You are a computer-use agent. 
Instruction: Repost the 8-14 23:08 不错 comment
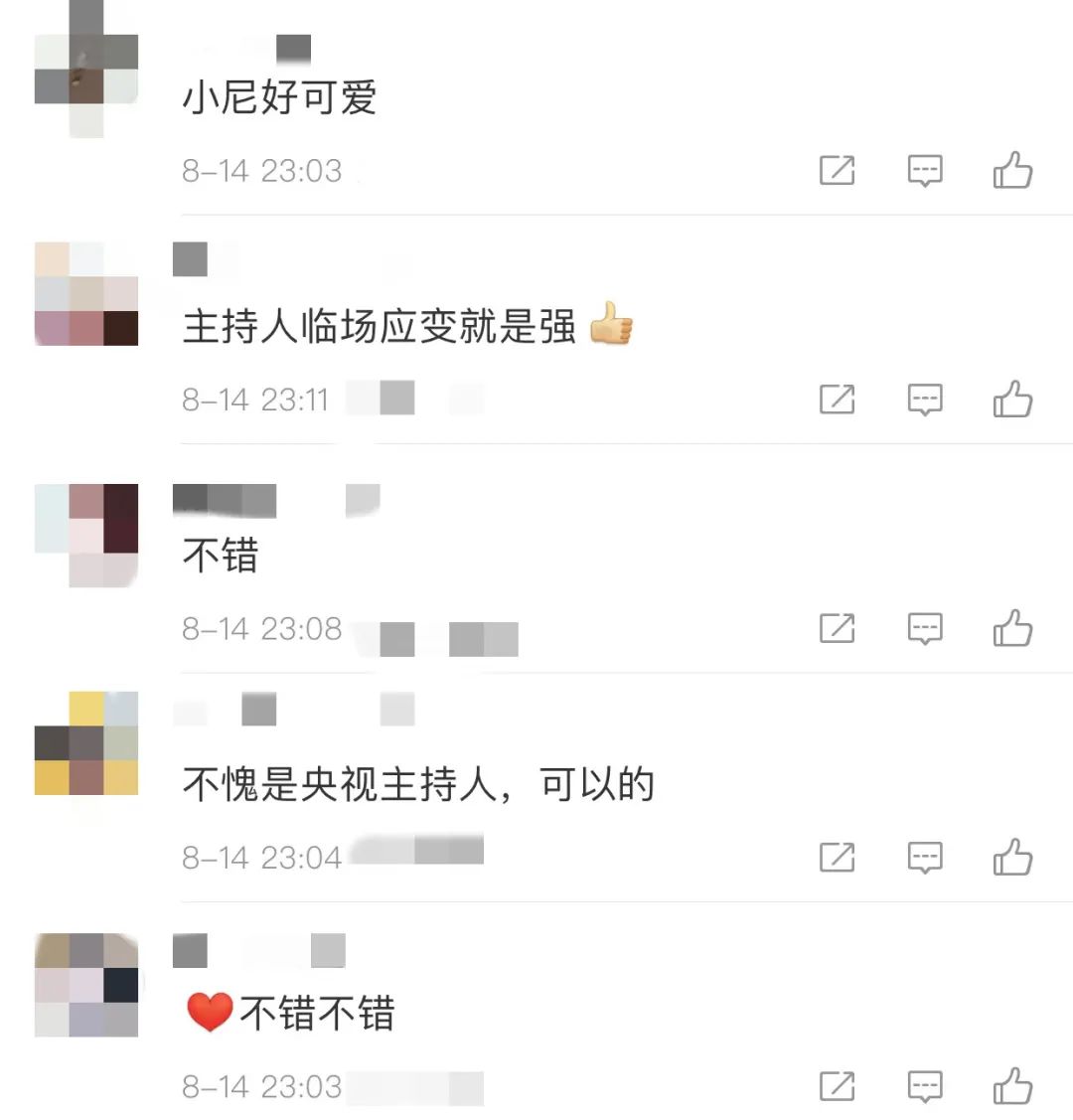[837, 628]
